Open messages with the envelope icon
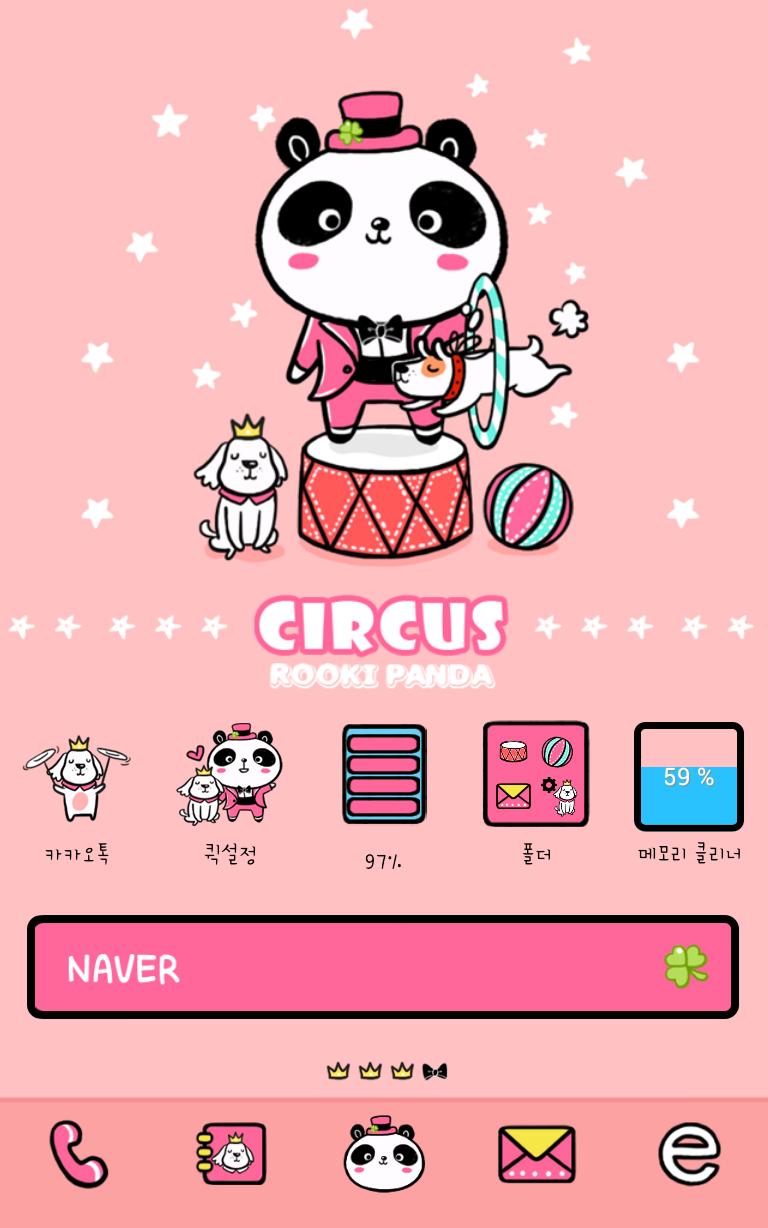 pos(537,1154)
